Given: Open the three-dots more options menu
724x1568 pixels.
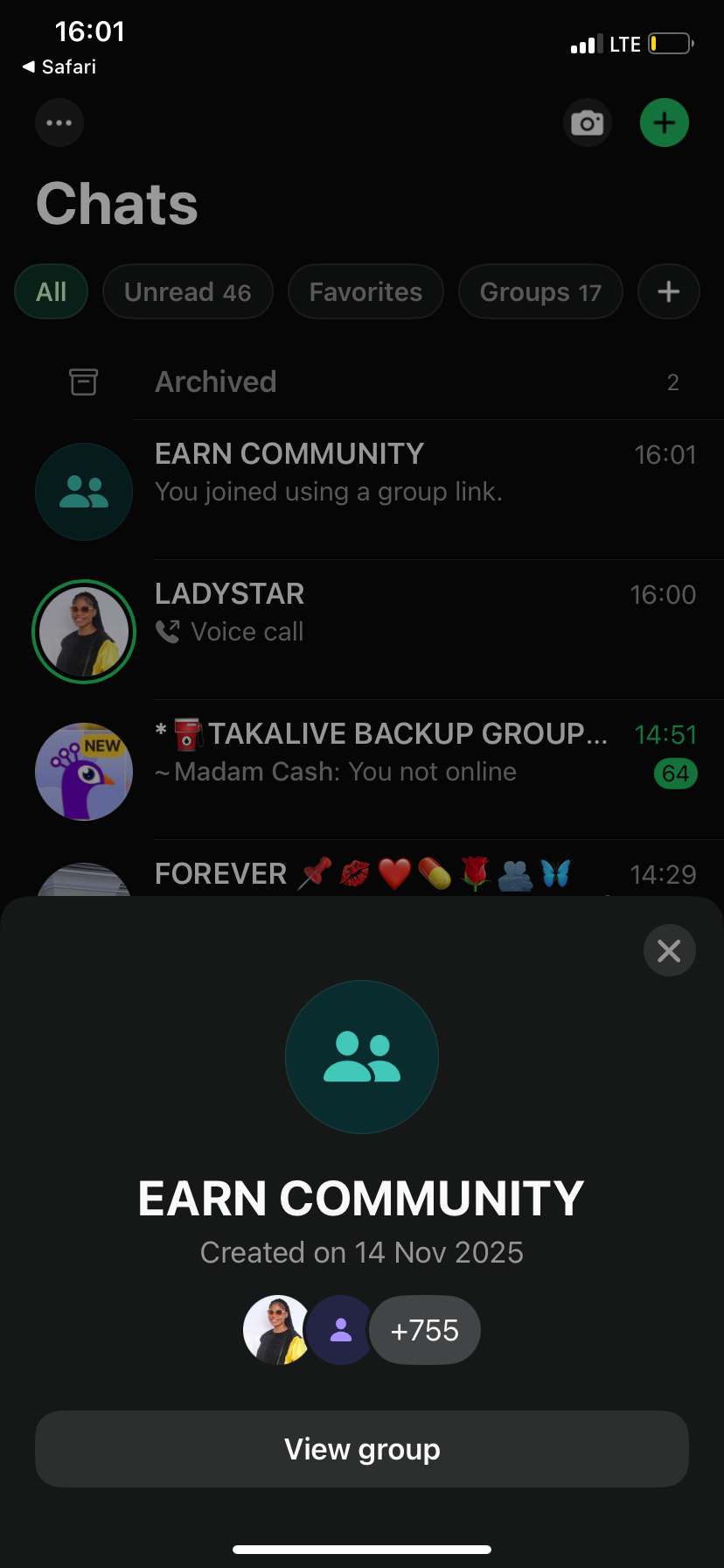Looking at the screenshot, I should 59,122.
